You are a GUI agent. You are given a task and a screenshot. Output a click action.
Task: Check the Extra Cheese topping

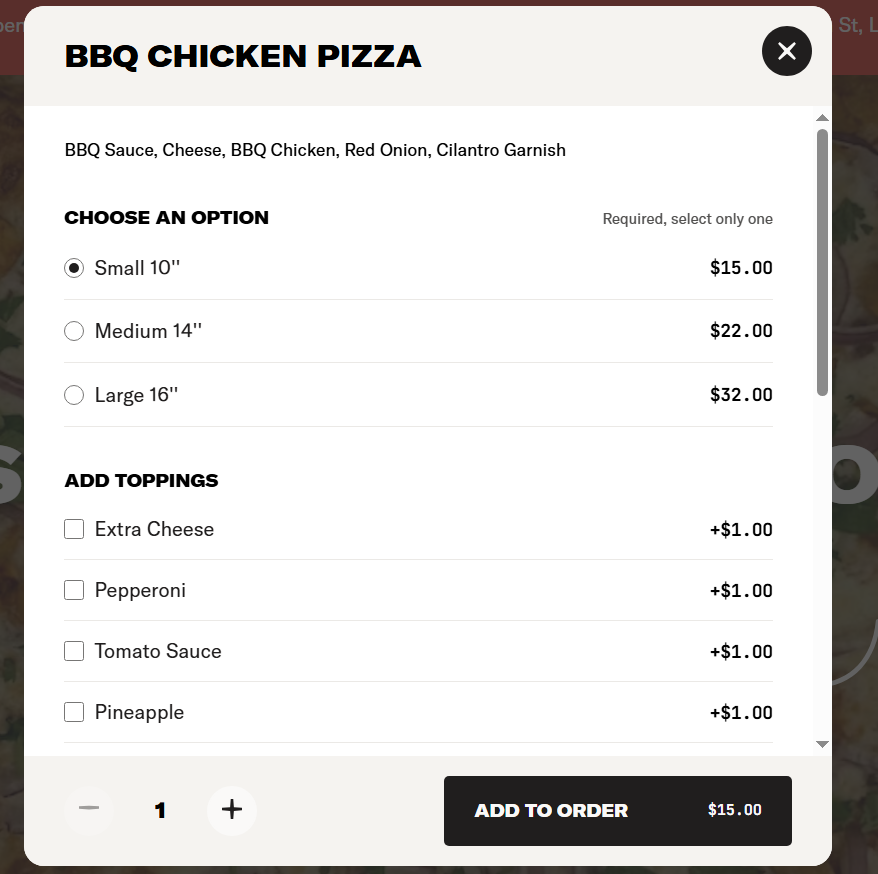tap(74, 529)
